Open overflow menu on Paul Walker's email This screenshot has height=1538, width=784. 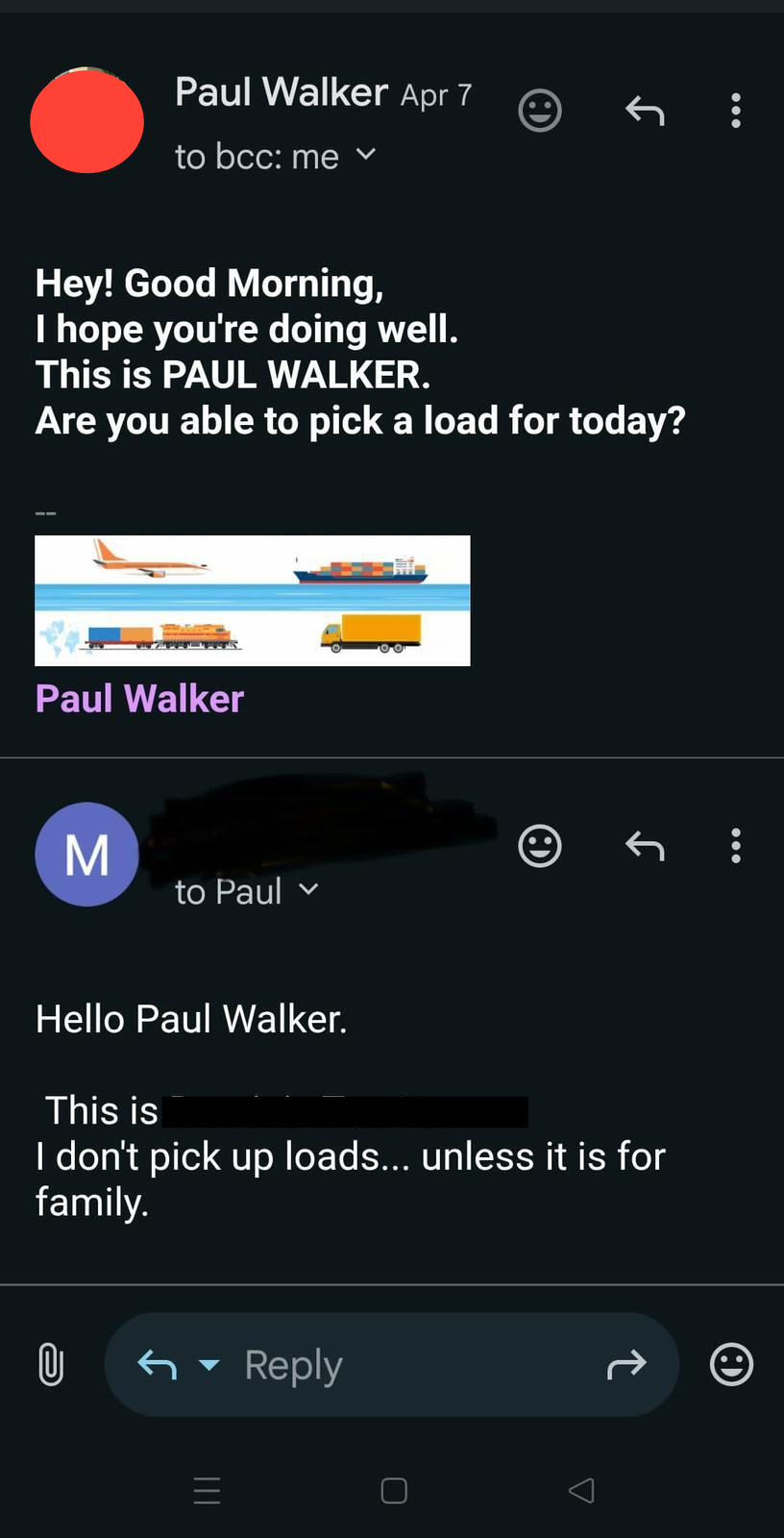(736, 111)
